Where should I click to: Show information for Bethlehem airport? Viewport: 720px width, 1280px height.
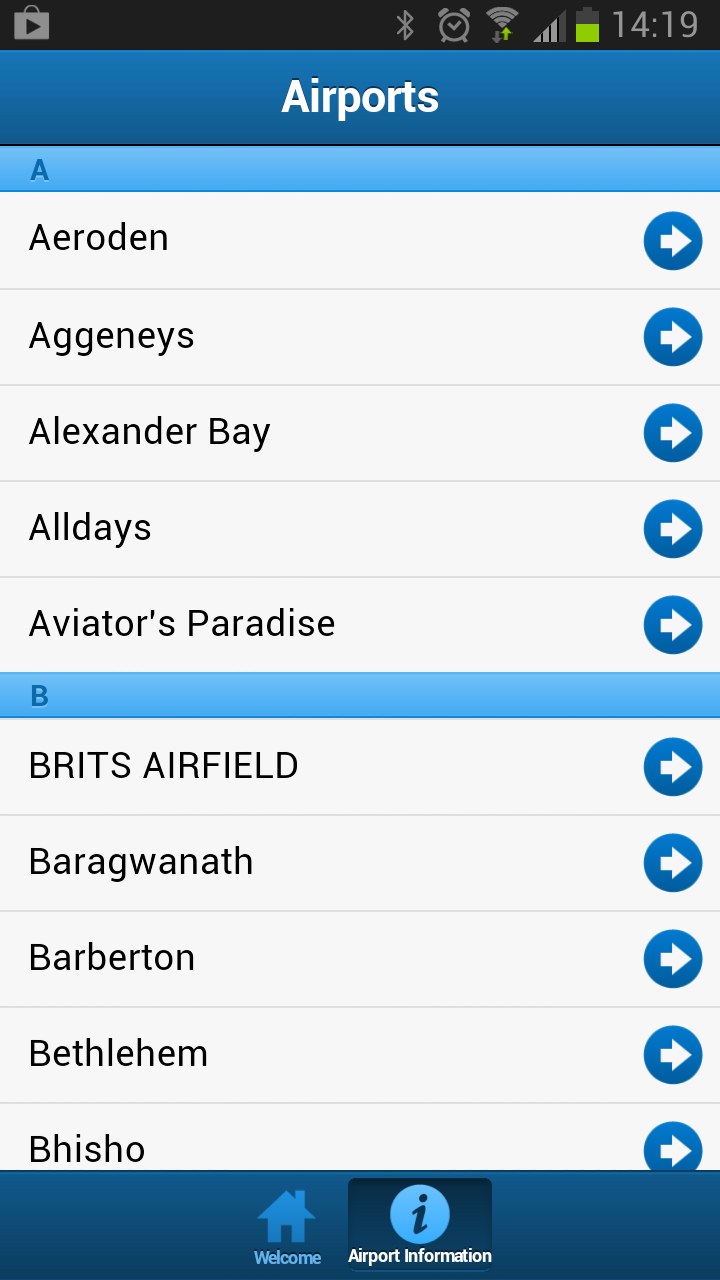pyautogui.click(x=360, y=1055)
